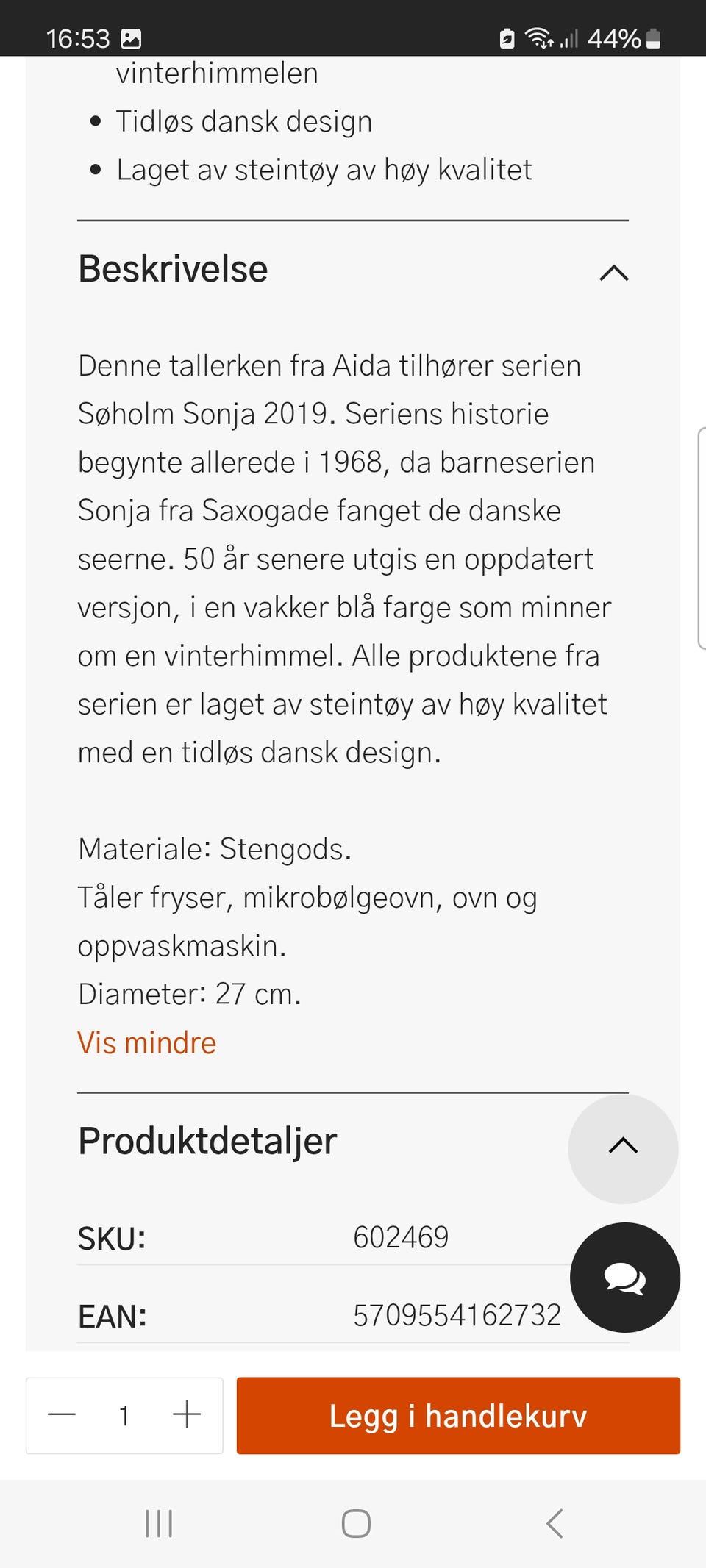Open the chat support bubble

(x=624, y=1278)
